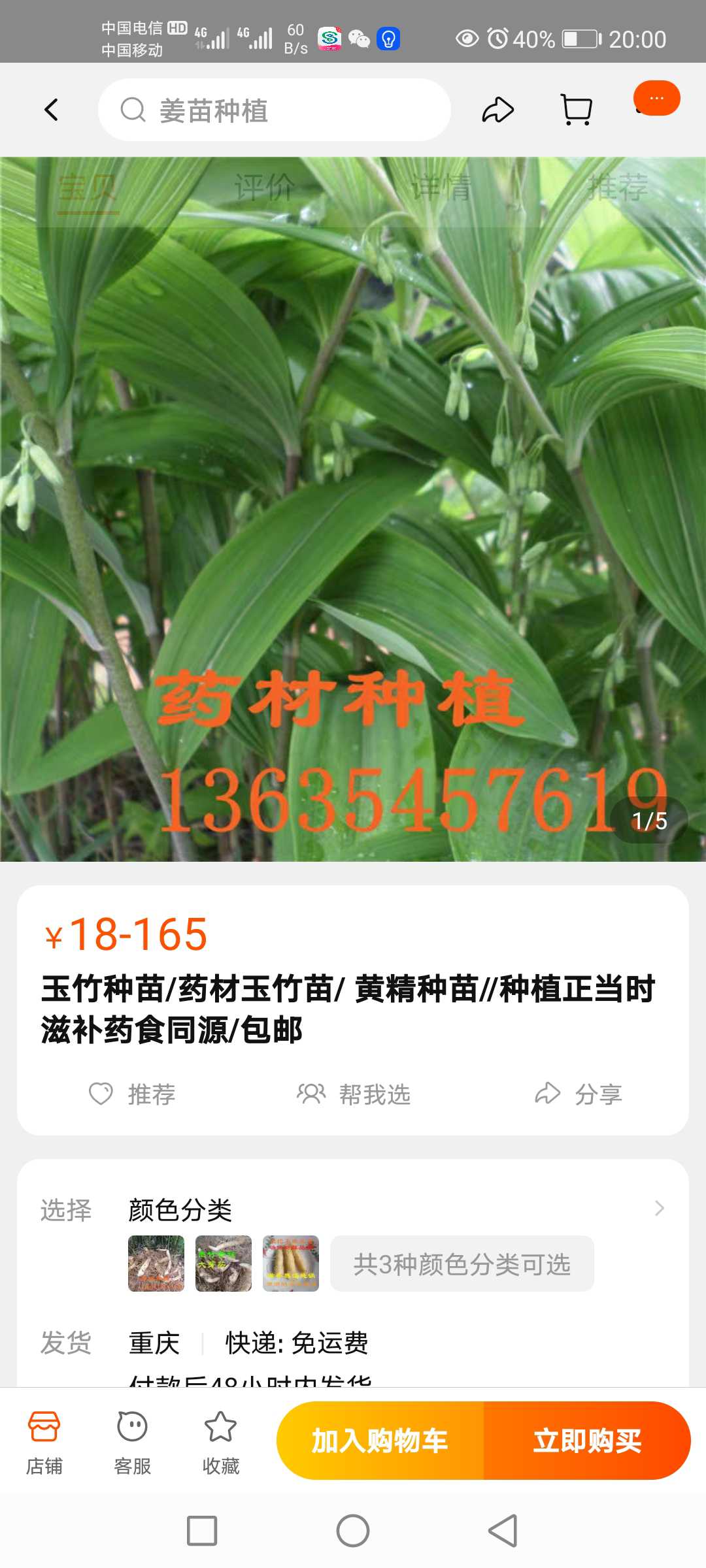Open the search box with 姜苗种植
The height and width of the screenshot is (1568, 706).
(275, 110)
